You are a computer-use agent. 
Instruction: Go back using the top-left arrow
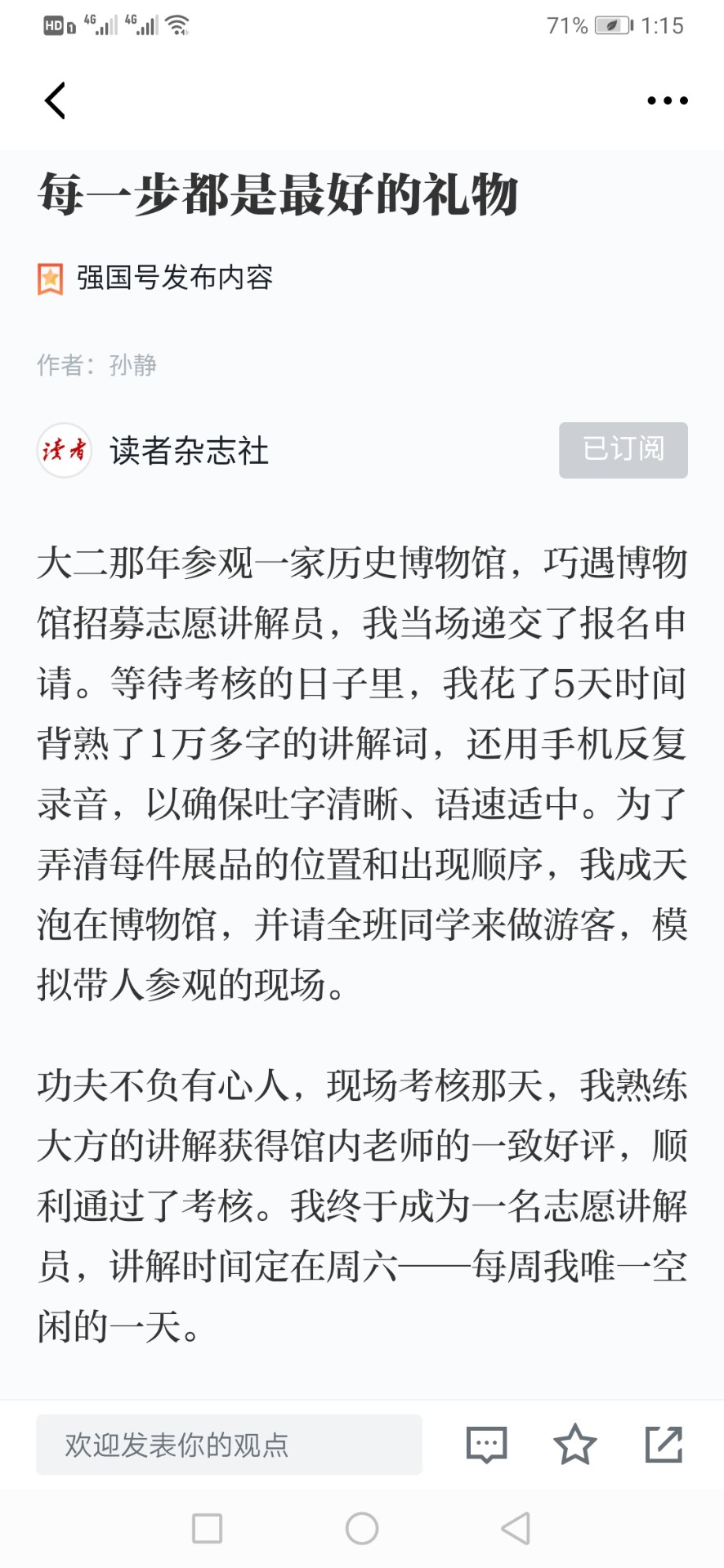tap(55, 100)
